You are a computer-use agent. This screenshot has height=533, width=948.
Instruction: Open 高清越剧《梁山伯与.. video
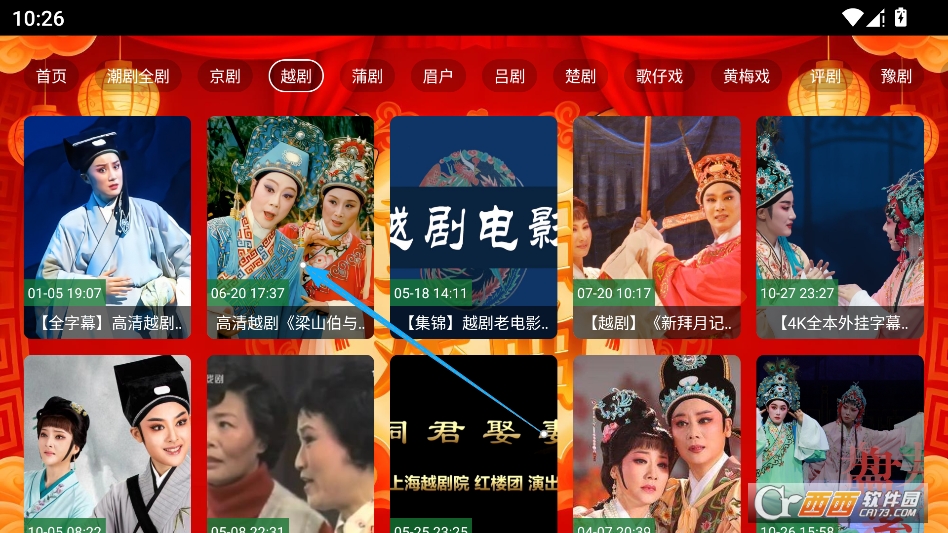290,227
